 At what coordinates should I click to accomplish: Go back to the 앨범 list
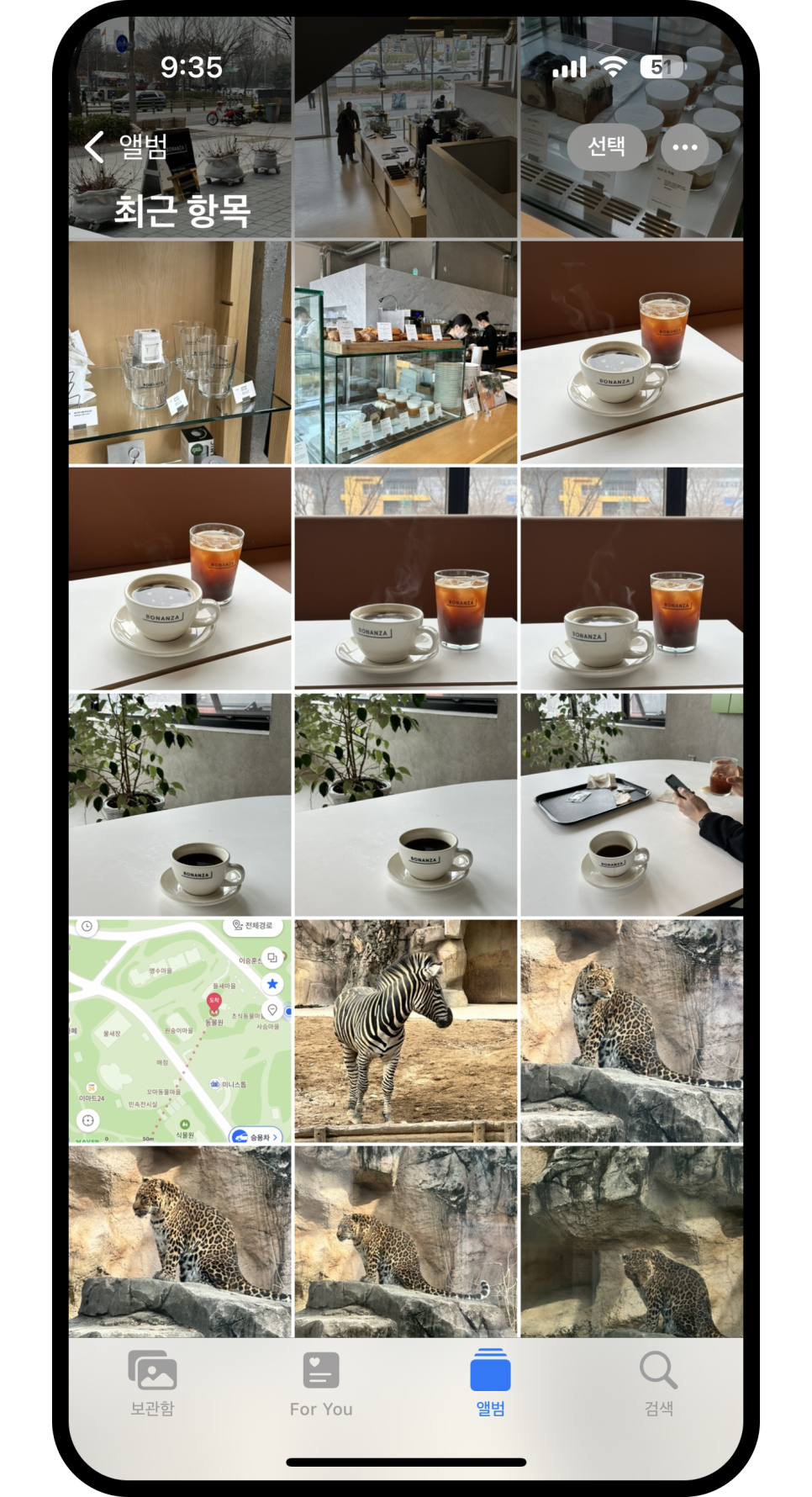[126, 147]
